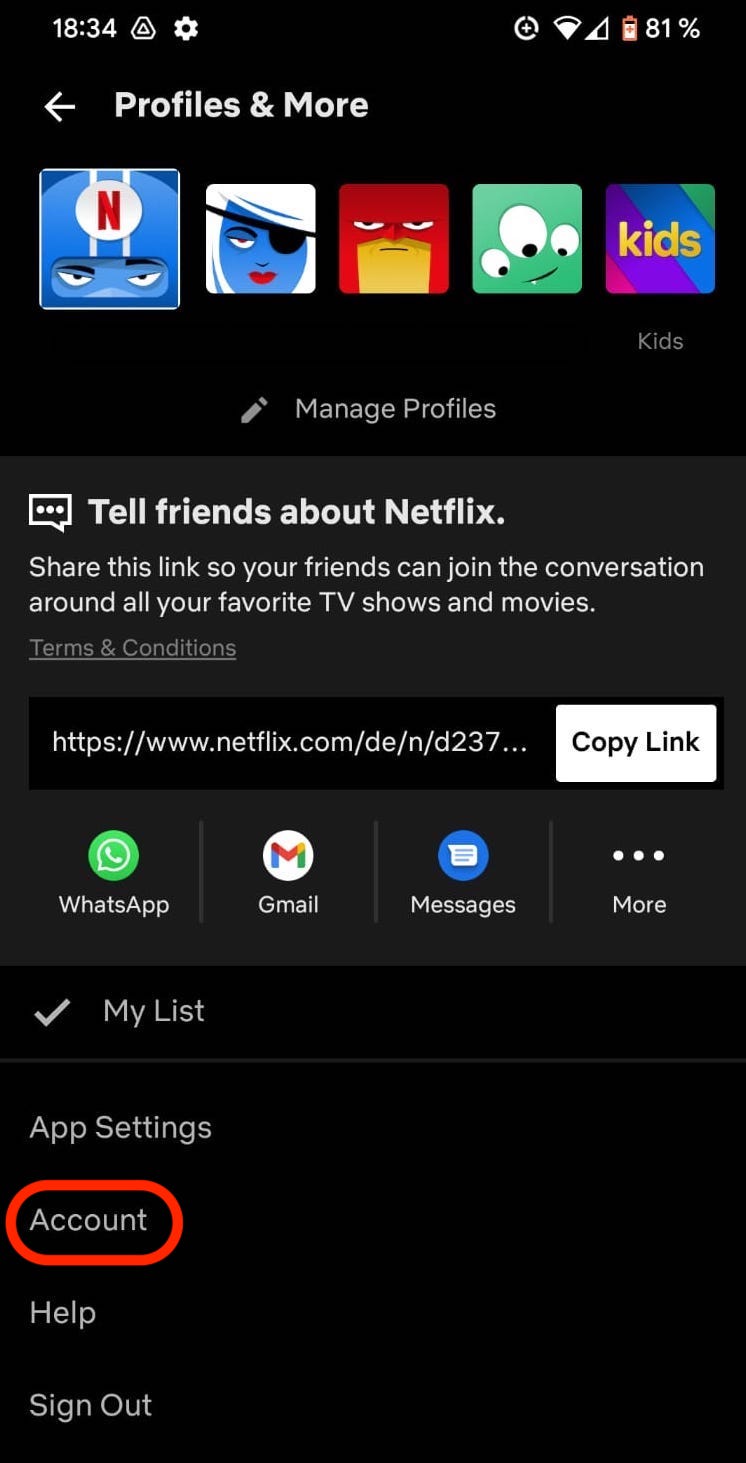
Task: Select the green monster profile avatar
Action: click(527, 239)
